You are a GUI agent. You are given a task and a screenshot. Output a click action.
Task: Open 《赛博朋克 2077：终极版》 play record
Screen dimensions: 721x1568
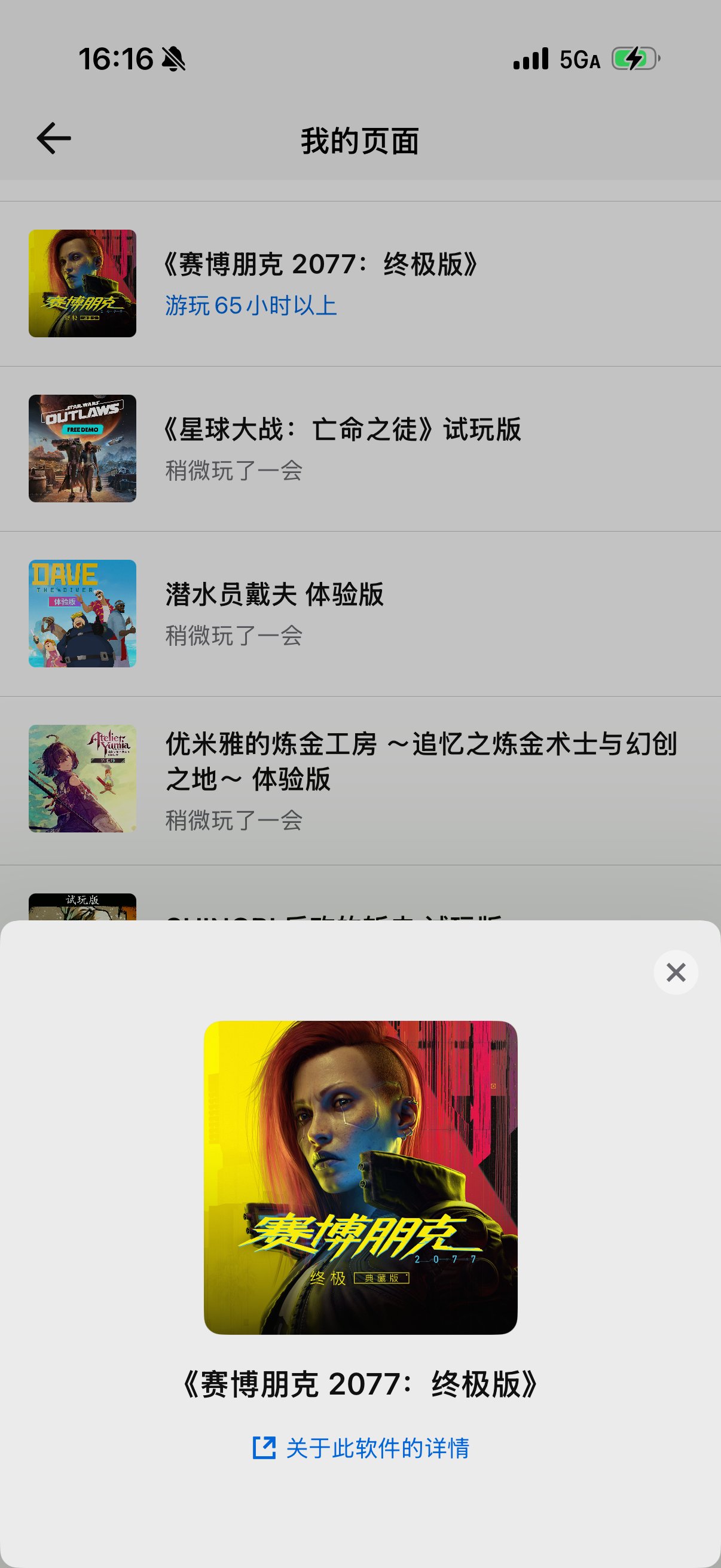click(x=360, y=283)
